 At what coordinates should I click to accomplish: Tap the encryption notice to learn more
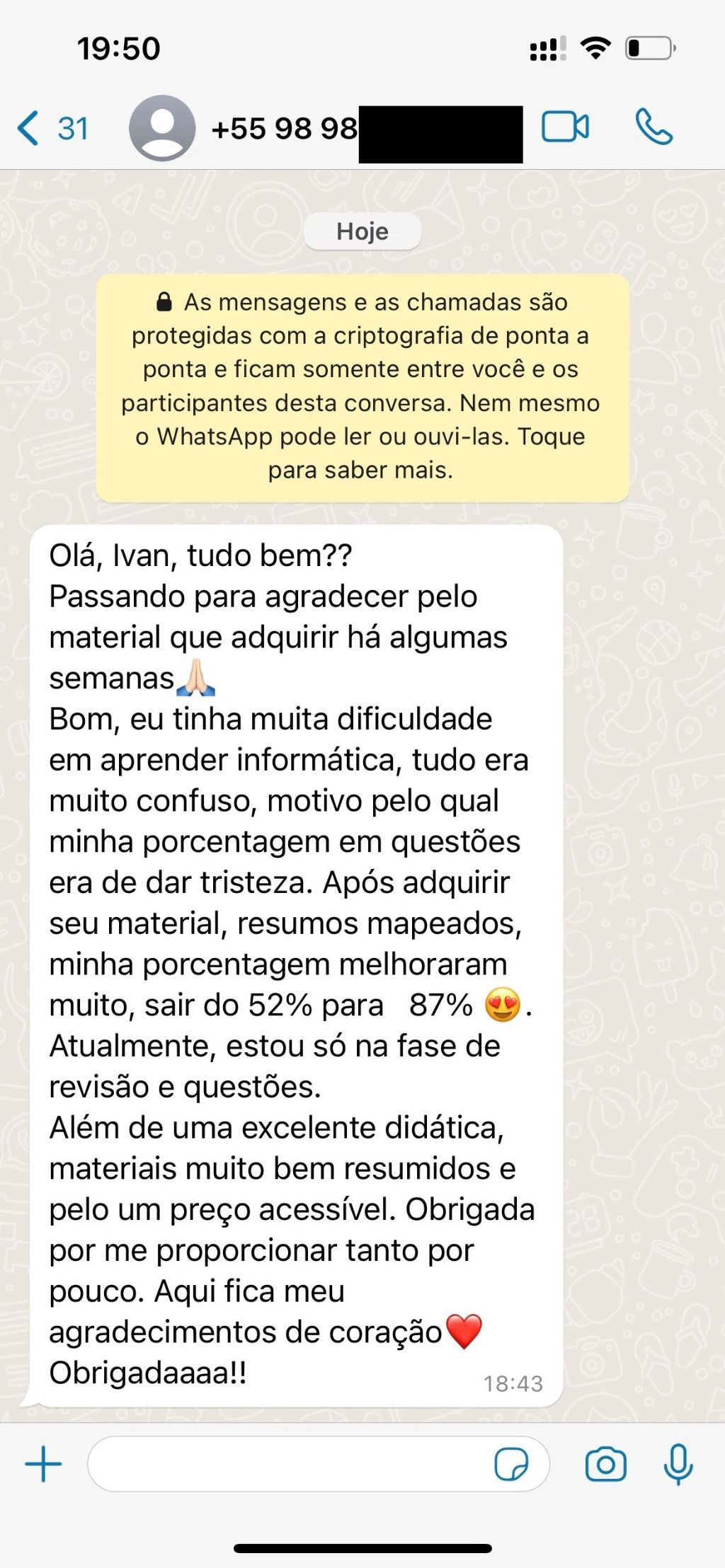pos(362,387)
